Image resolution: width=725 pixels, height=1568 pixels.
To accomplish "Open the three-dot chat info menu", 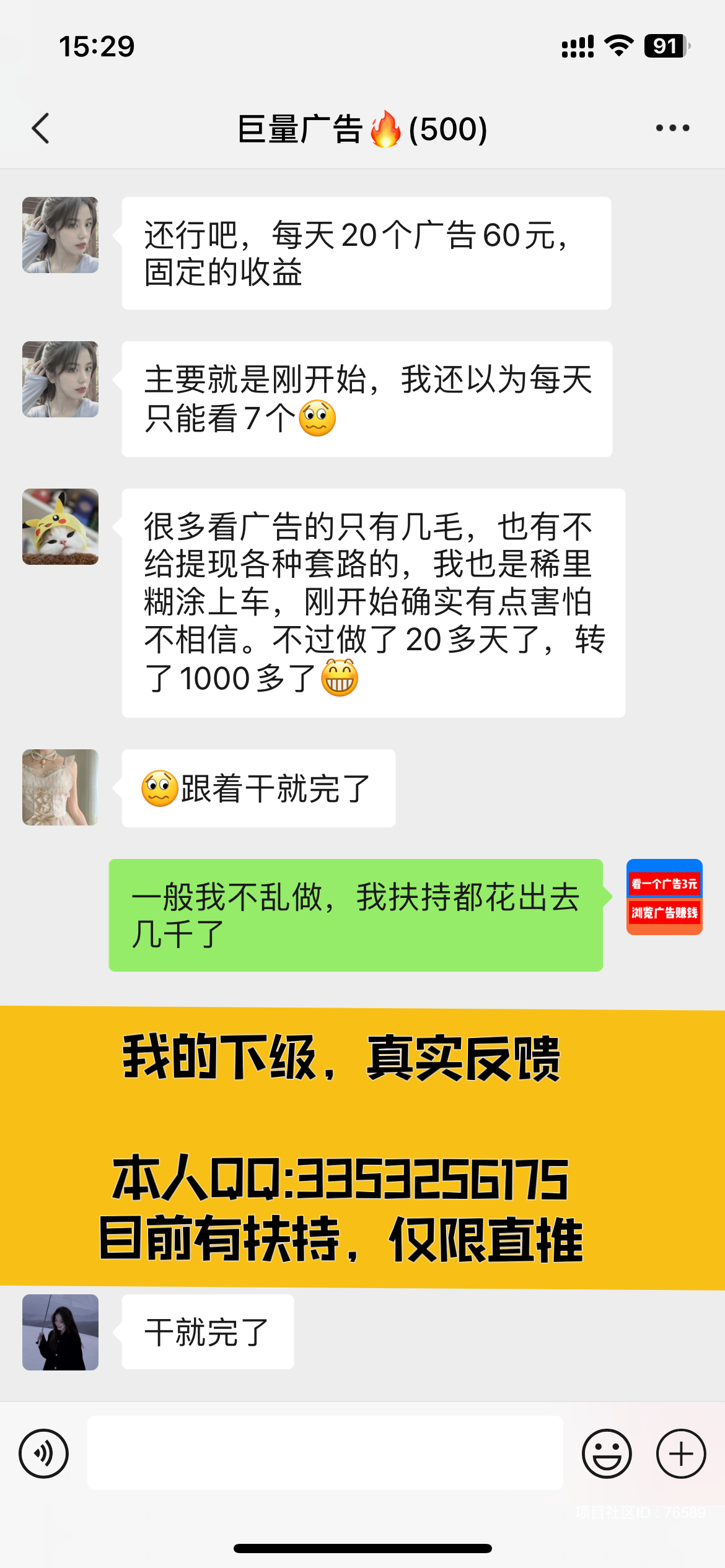I will tap(672, 128).
